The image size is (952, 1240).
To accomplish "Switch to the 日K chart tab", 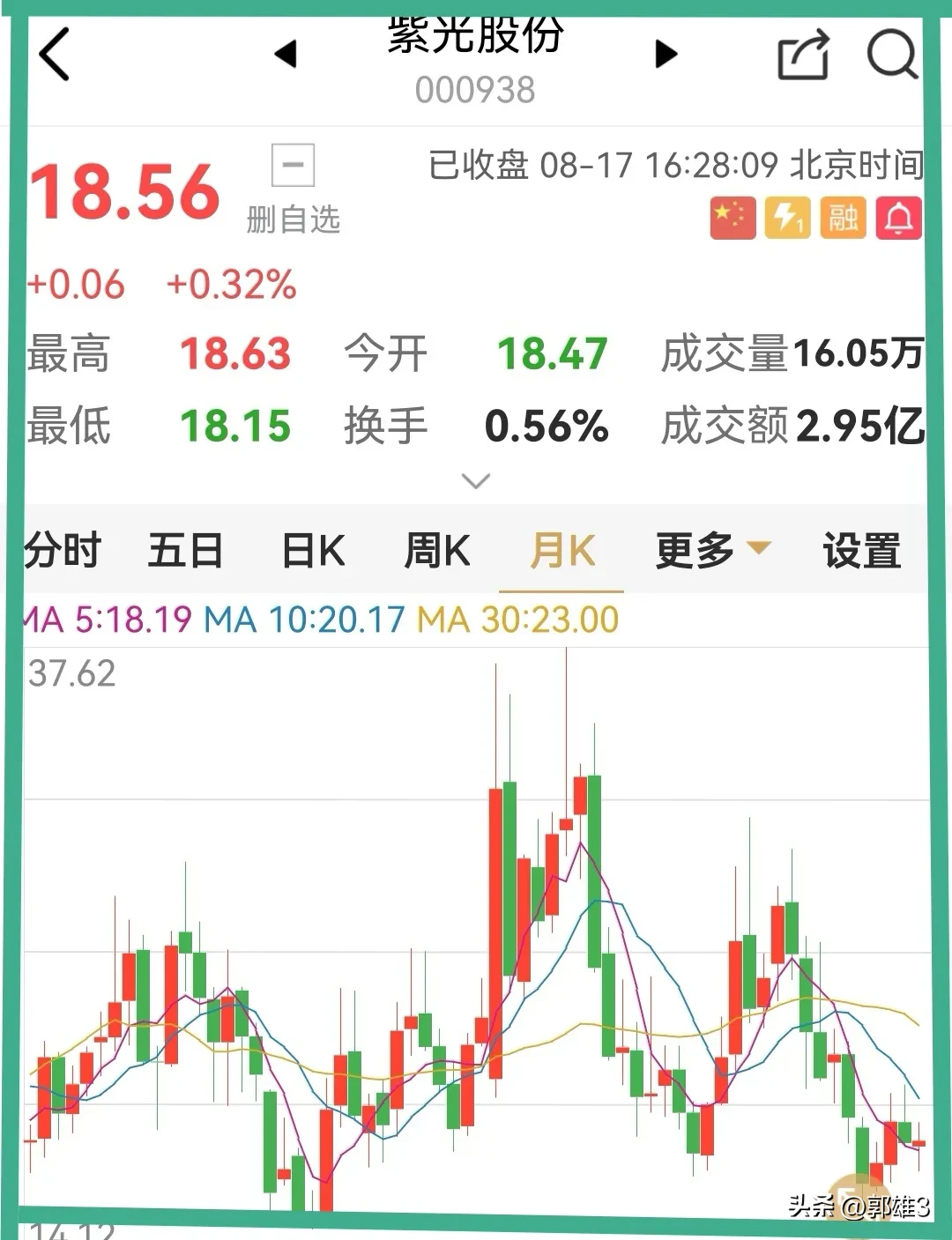I will point(313,551).
